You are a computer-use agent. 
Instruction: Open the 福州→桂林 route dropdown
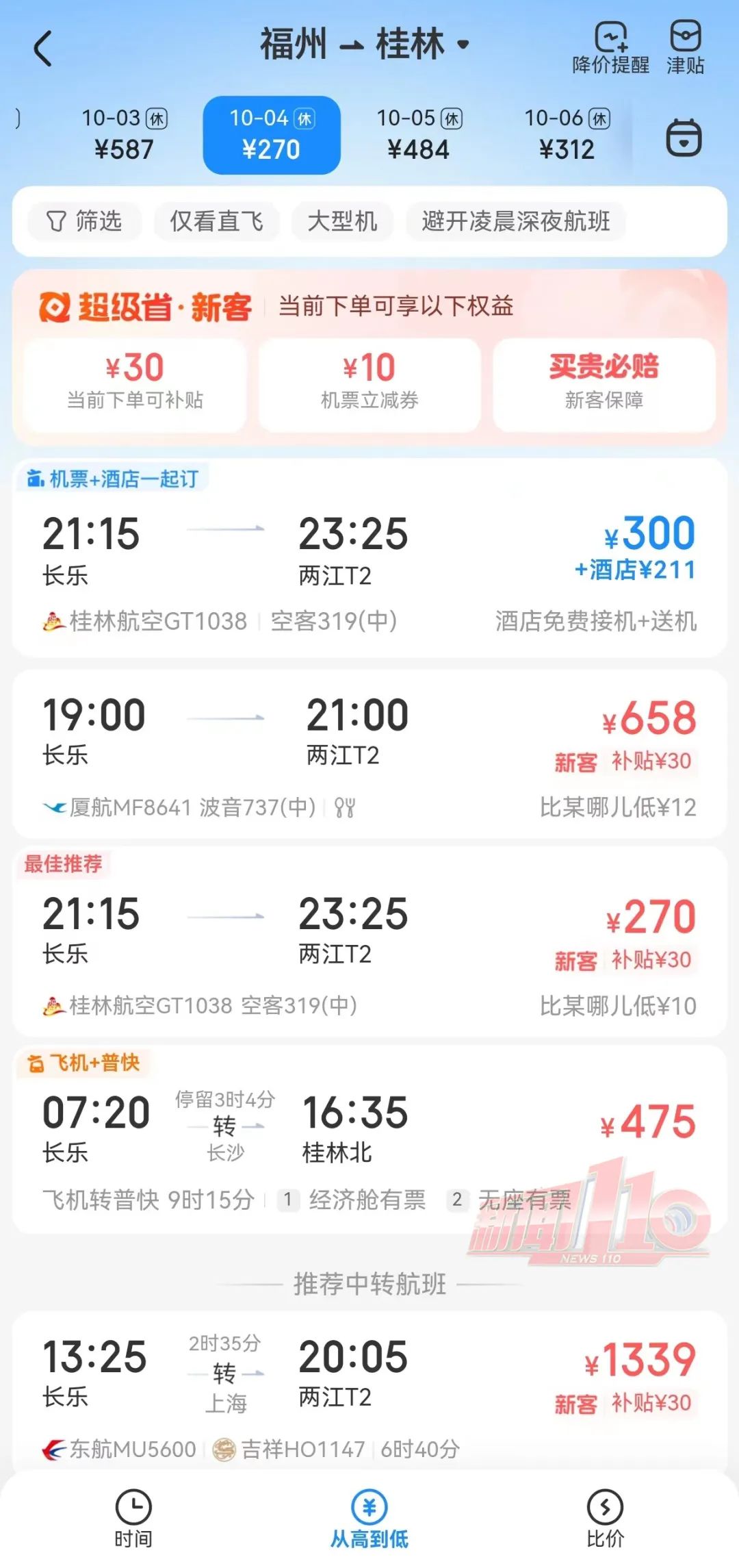[x=365, y=45]
